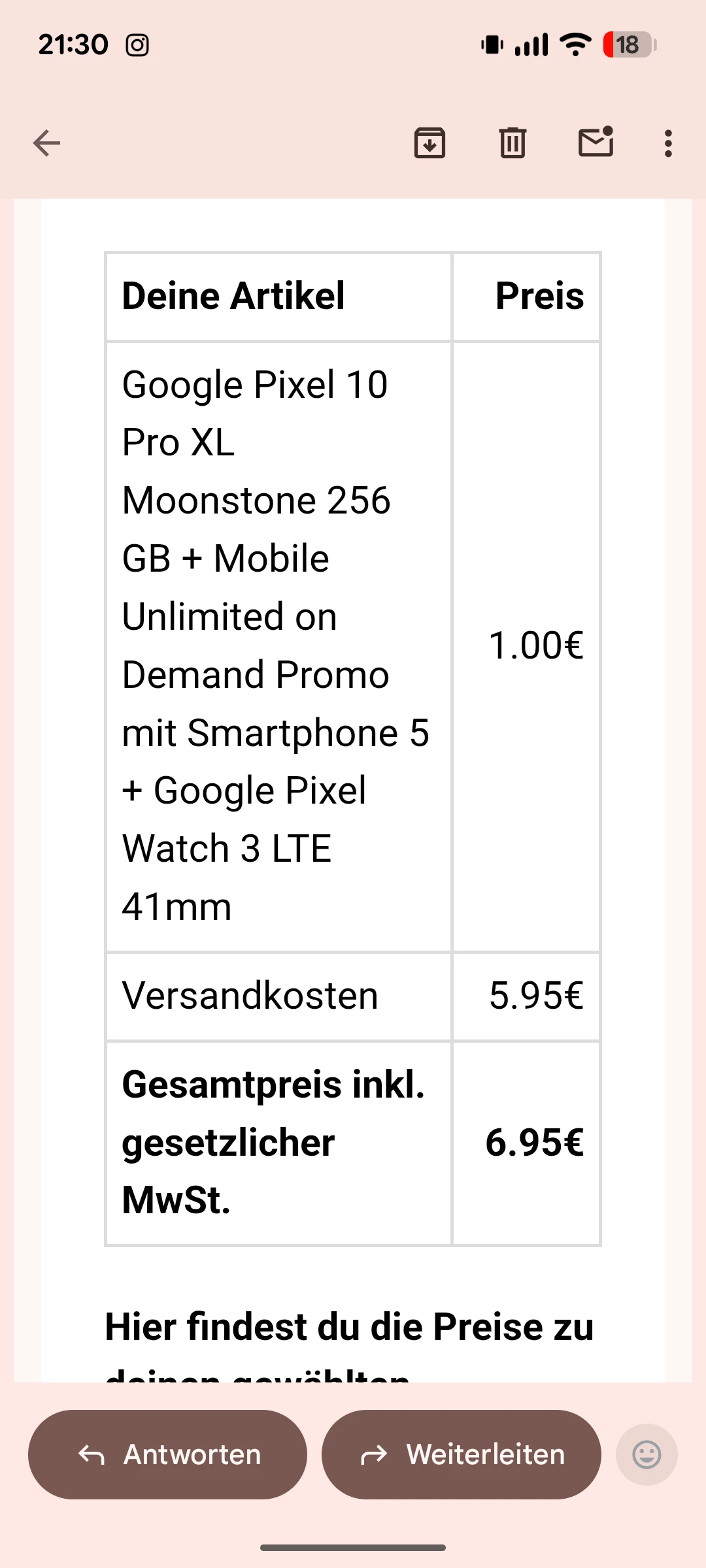Archive this email

pos(429,143)
